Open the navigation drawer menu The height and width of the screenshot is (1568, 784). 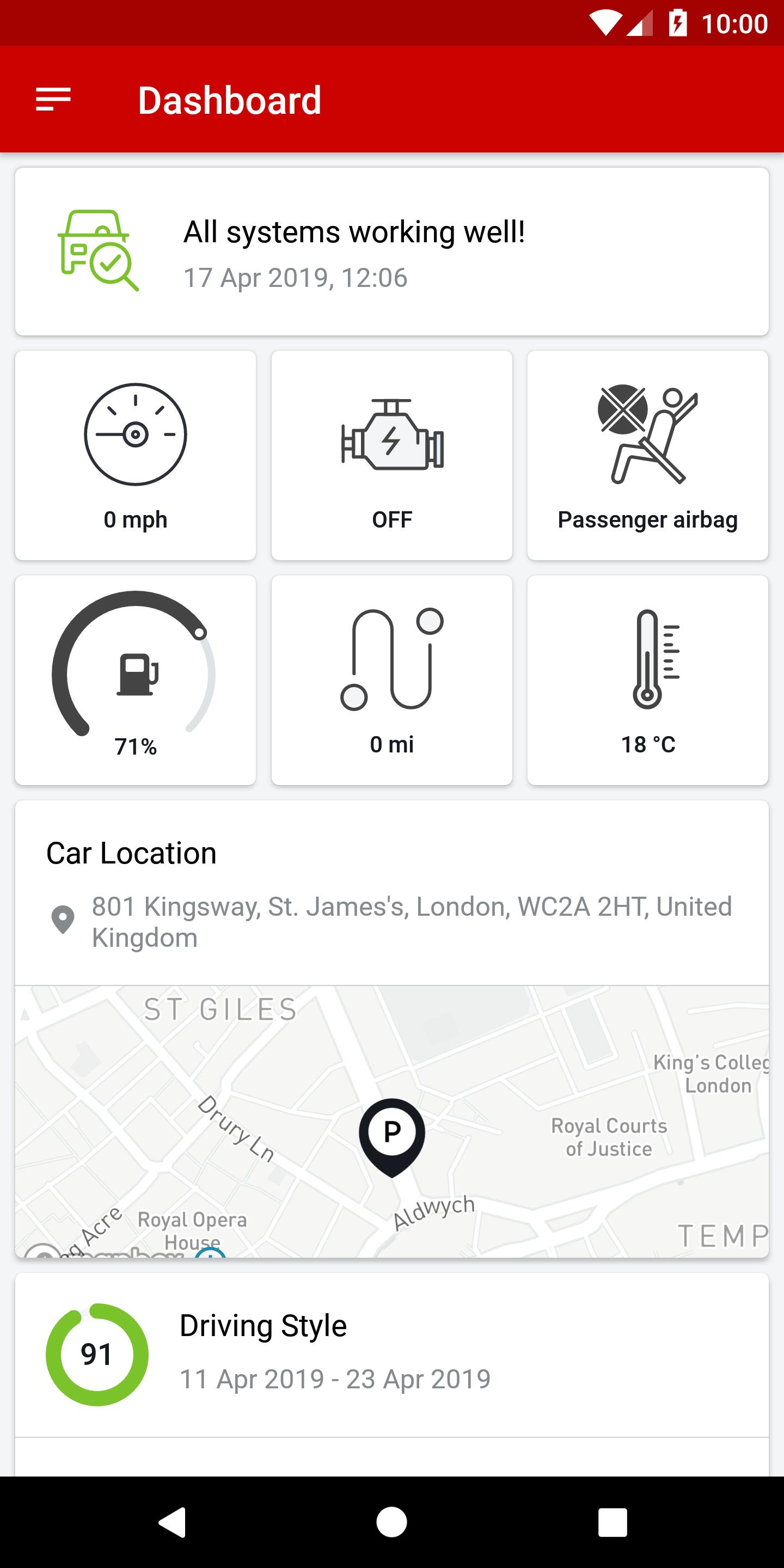[x=53, y=99]
